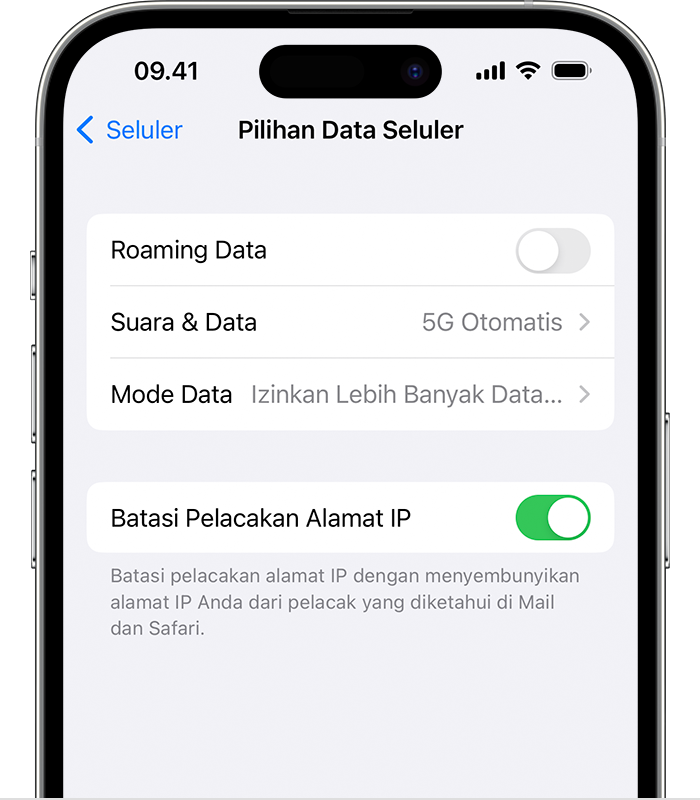Go back to Seluler settings
The width and height of the screenshot is (700, 800).
tap(129, 130)
